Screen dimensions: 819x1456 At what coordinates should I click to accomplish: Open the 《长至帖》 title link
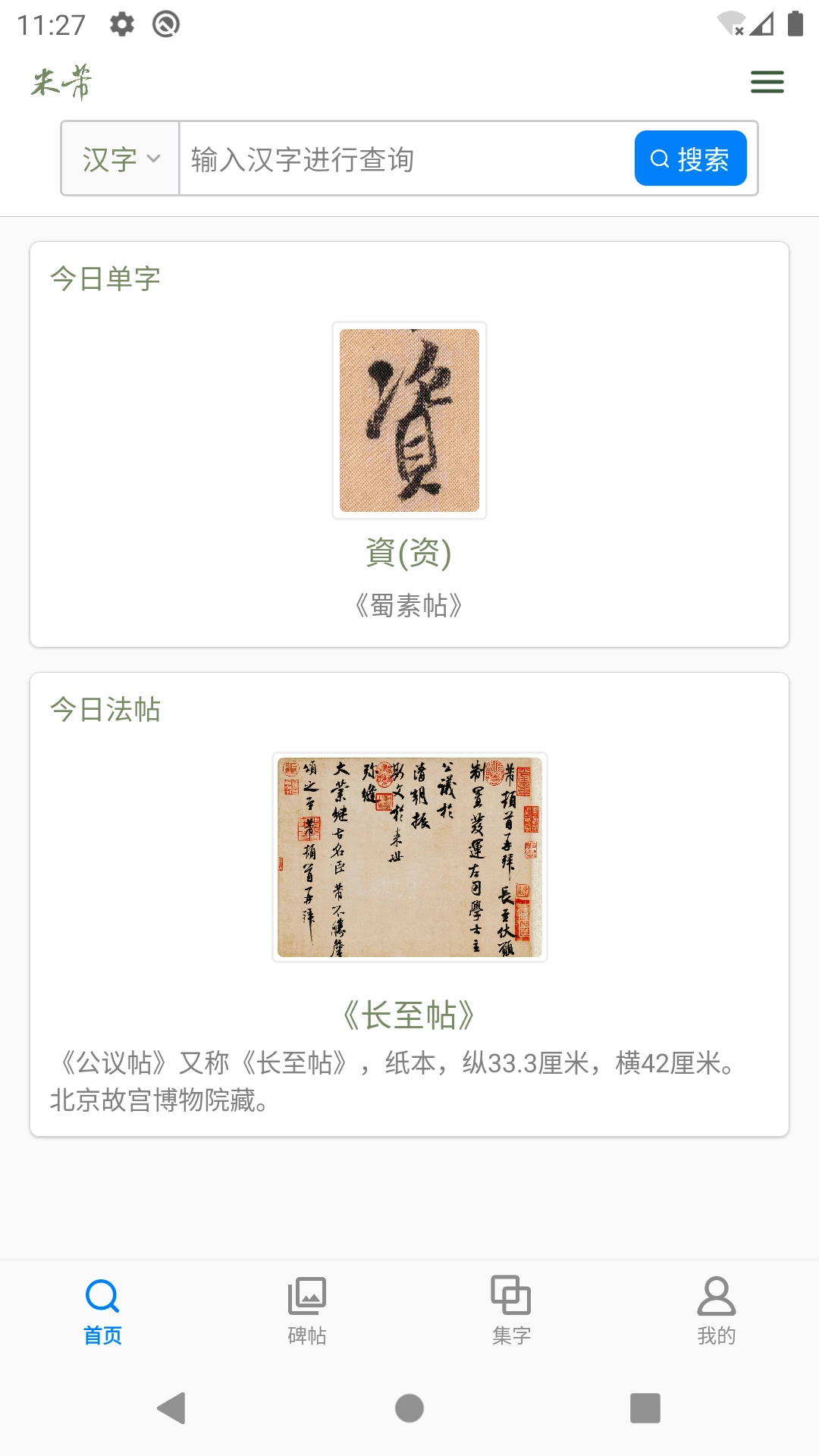tap(409, 1015)
